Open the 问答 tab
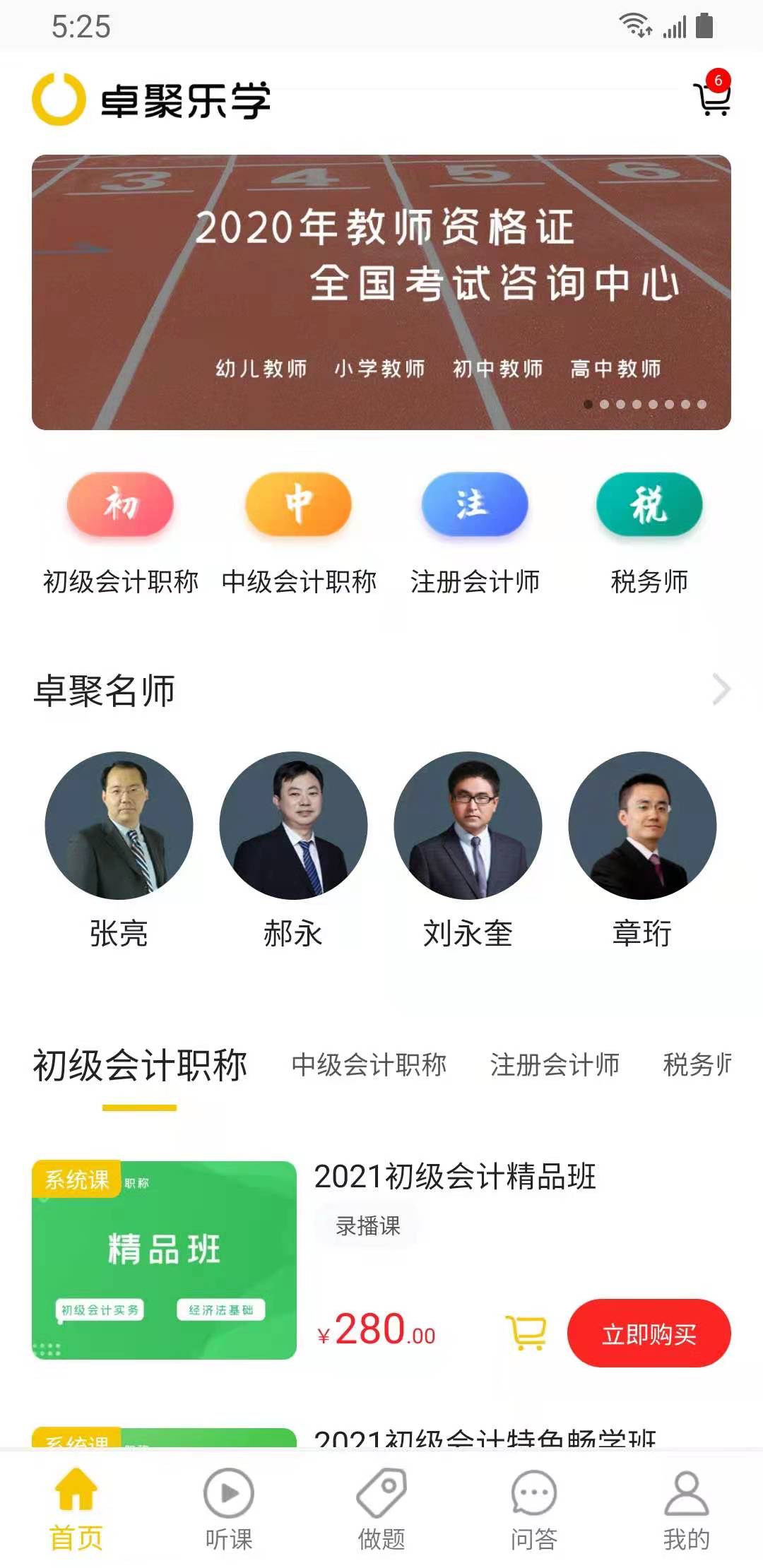 (534, 1509)
